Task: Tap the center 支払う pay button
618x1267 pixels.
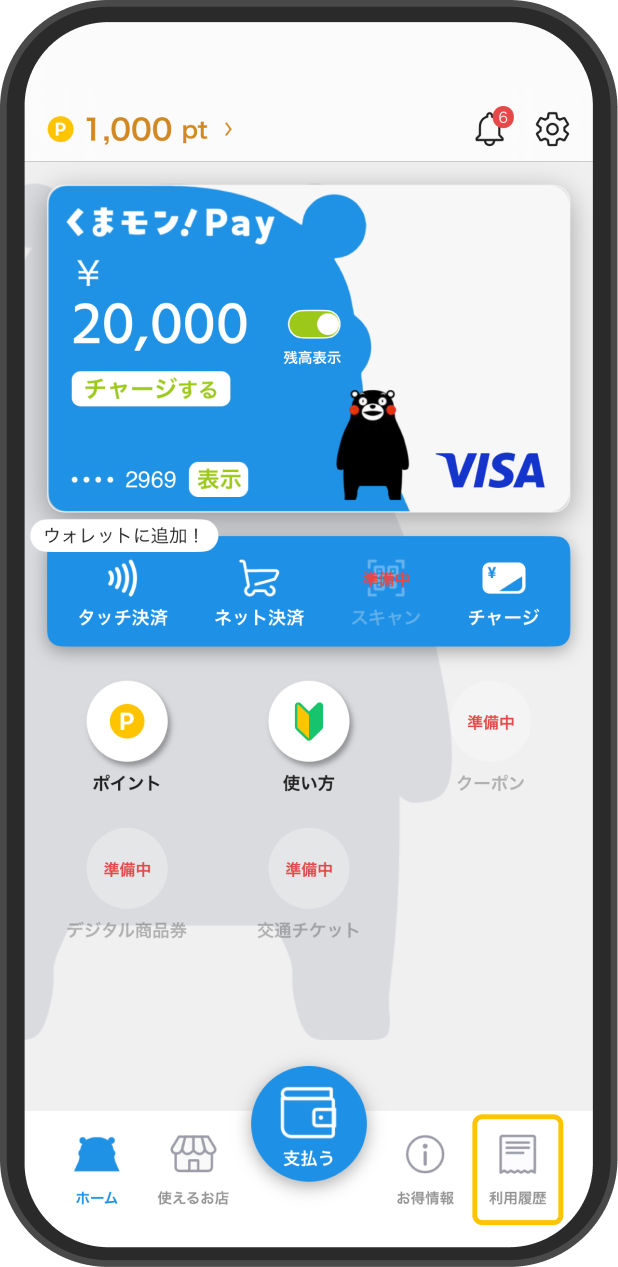Action: [309, 1123]
